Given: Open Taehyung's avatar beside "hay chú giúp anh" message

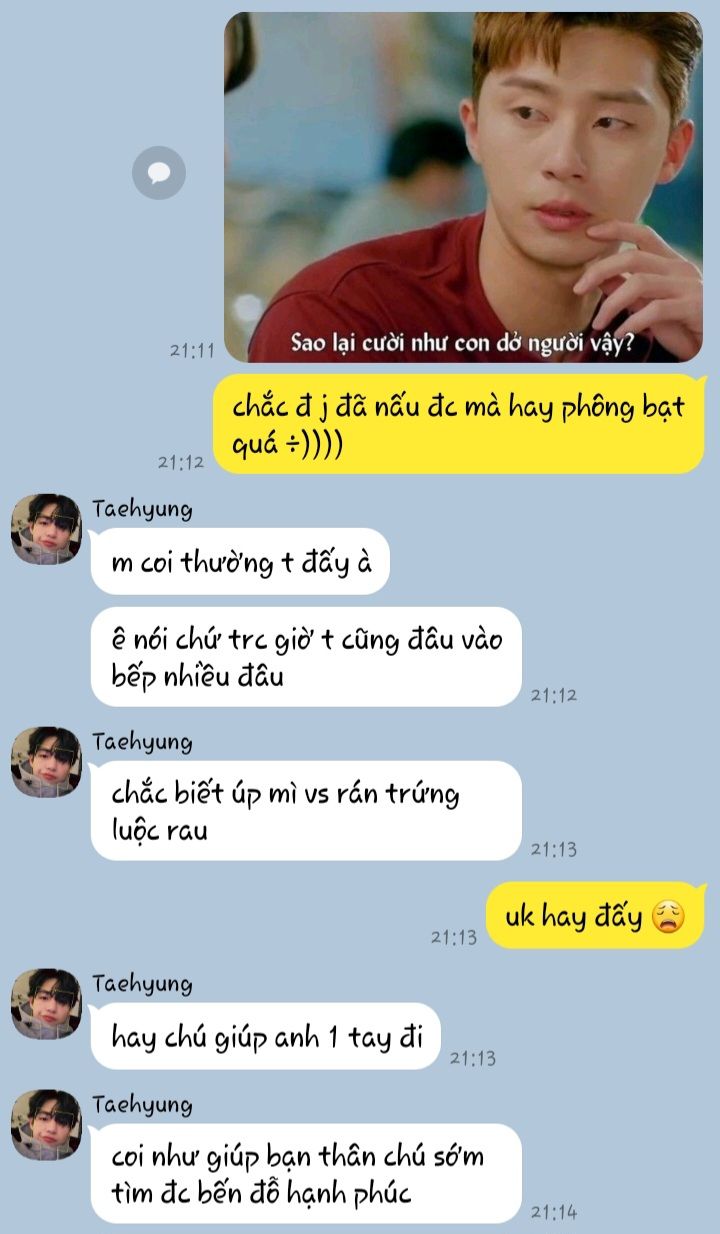Looking at the screenshot, I should (x=46, y=1004).
